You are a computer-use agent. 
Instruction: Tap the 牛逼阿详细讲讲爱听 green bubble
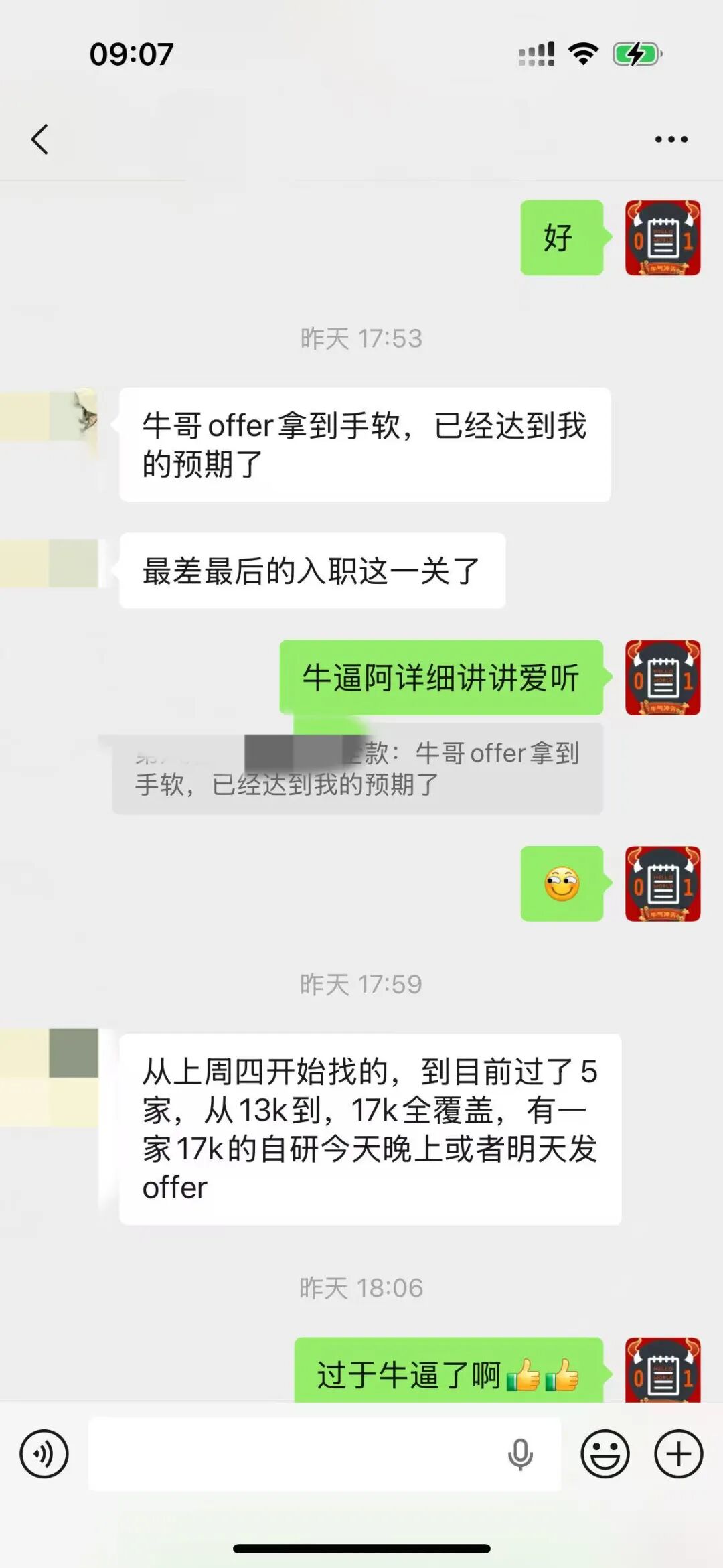tap(442, 676)
